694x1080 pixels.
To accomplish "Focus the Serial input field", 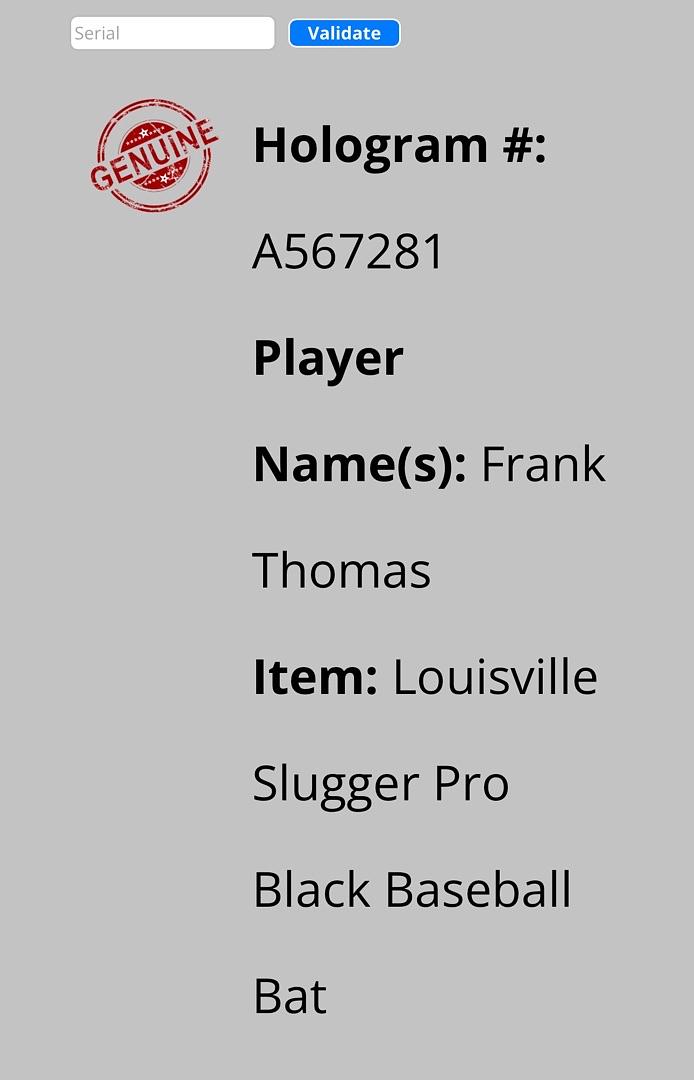I will [x=172, y=33].
